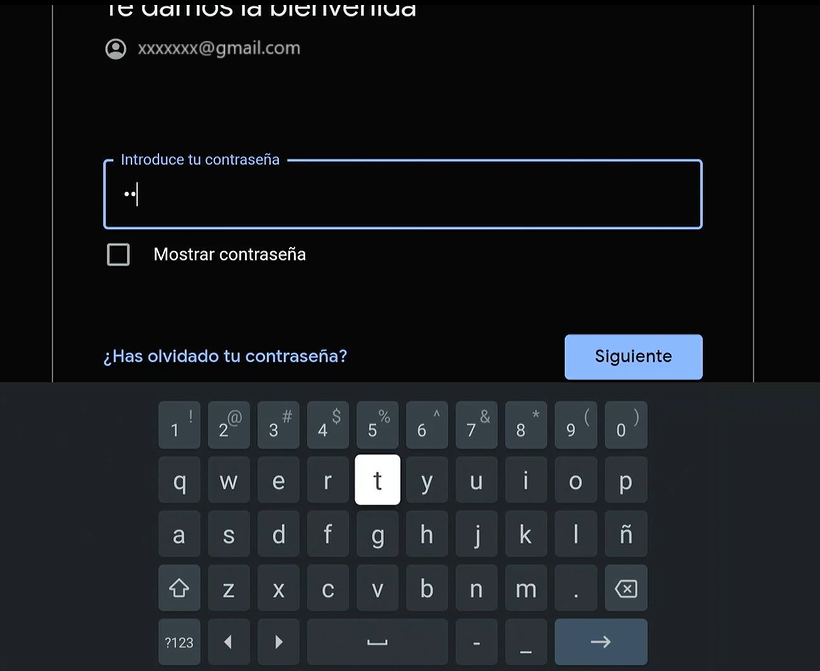This screenshot has width=820, height=671.
Task: Check the Mostrar contraseña checkbox
Action: (x=118, y=254)
